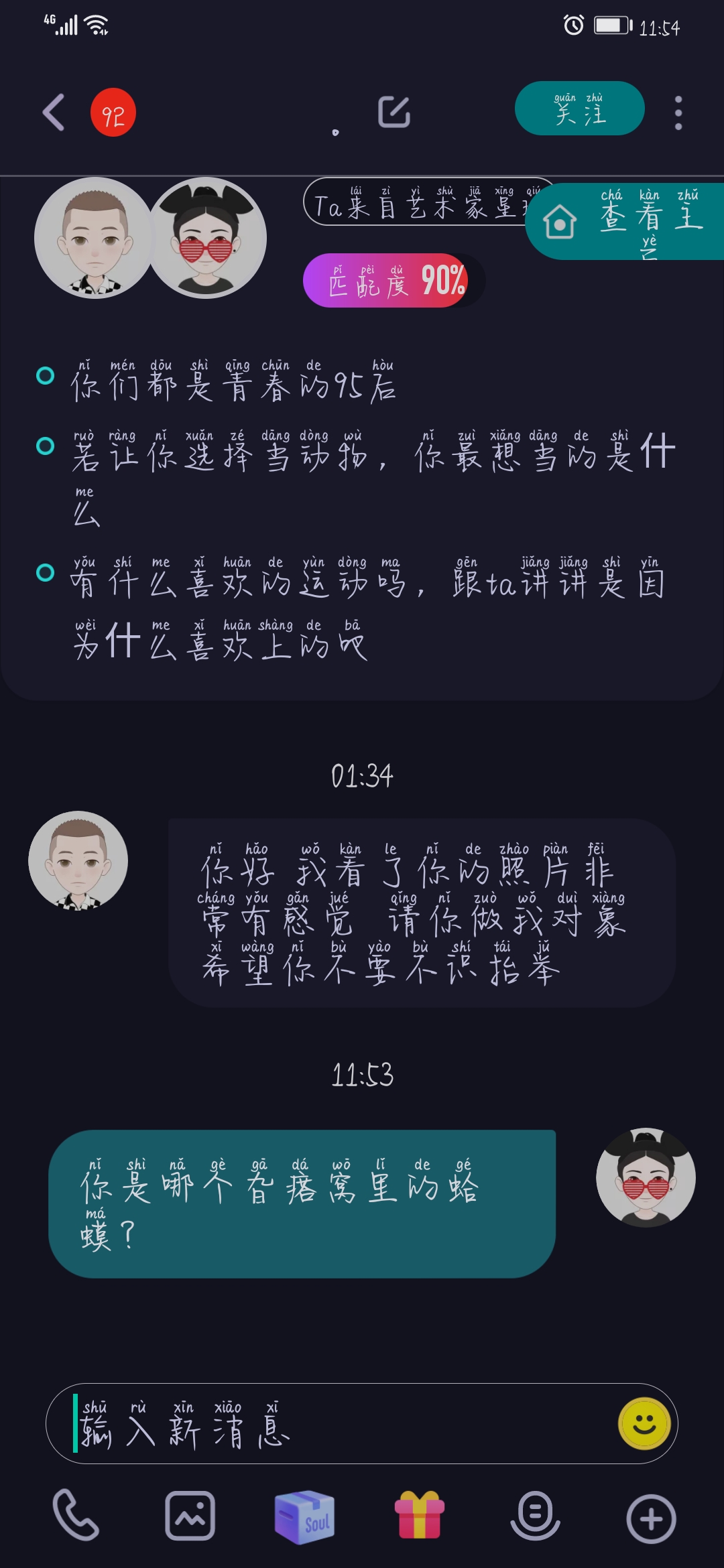
Task: Open the Soul box icon
Action: pyautogui.click(x=305, y=1517)
